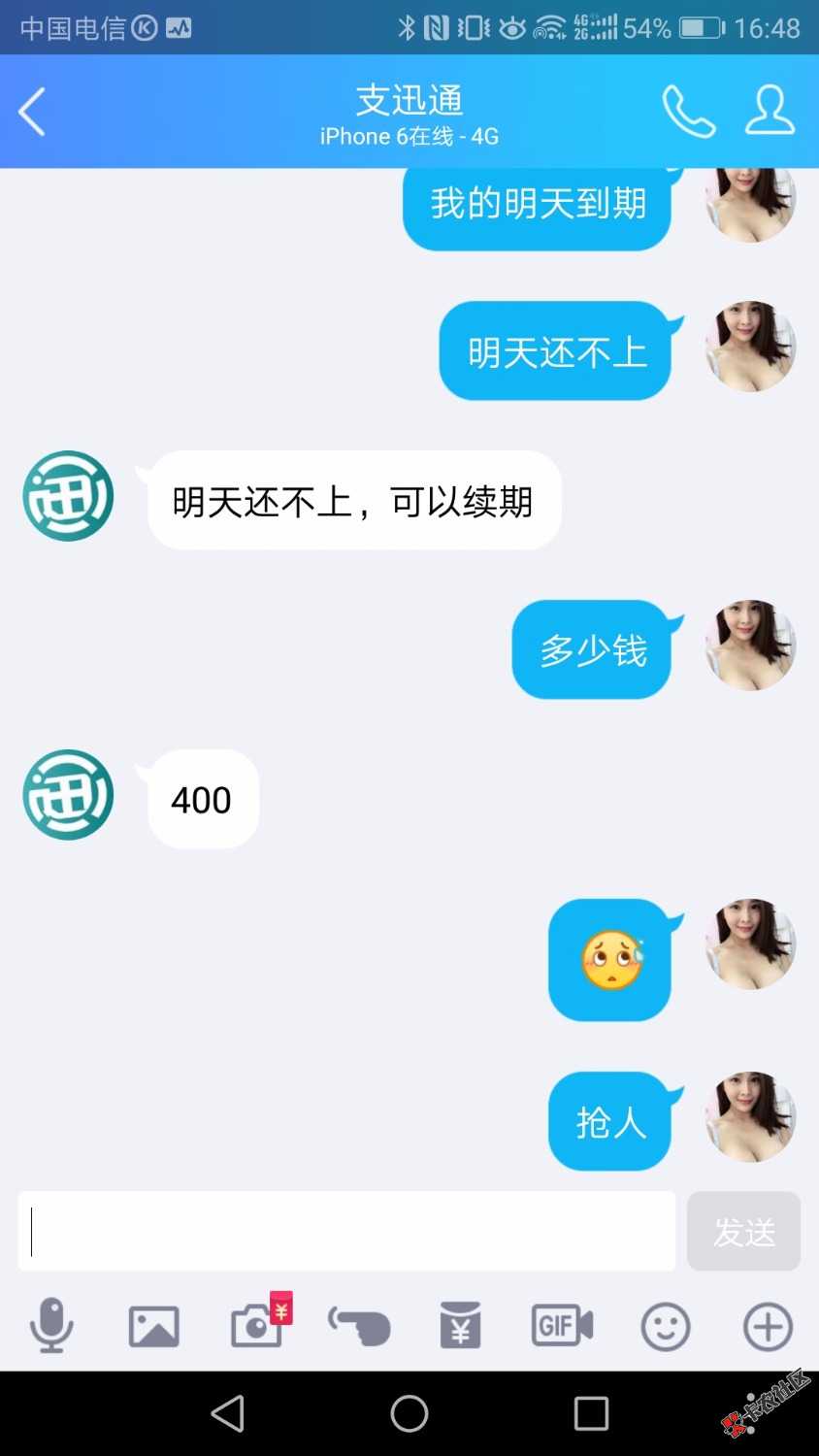Open 支迅通's avatar beside the 400 message
819x1456 pixels.
[x=68, y=795]
